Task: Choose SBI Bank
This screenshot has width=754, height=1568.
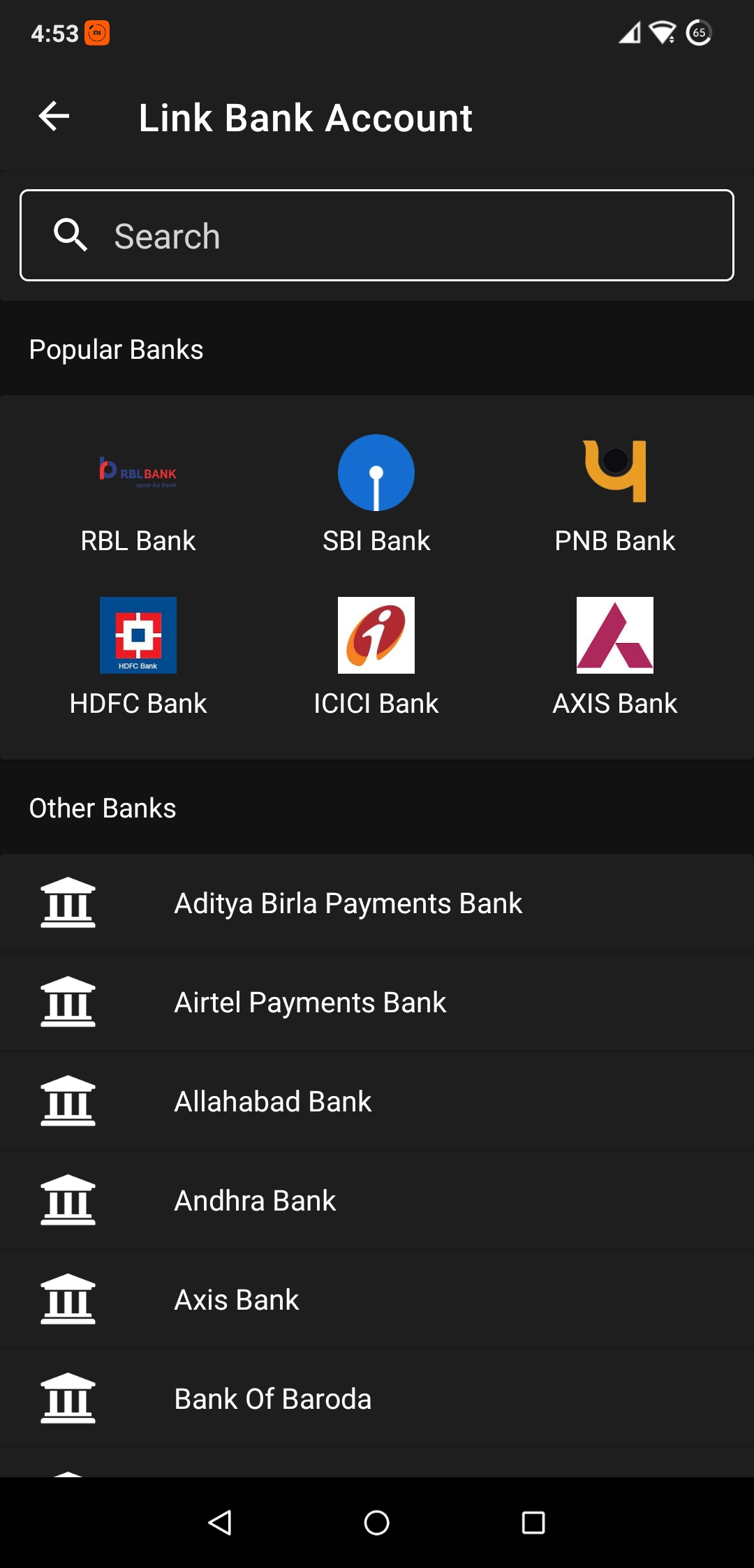Action: tap(376, 496)
